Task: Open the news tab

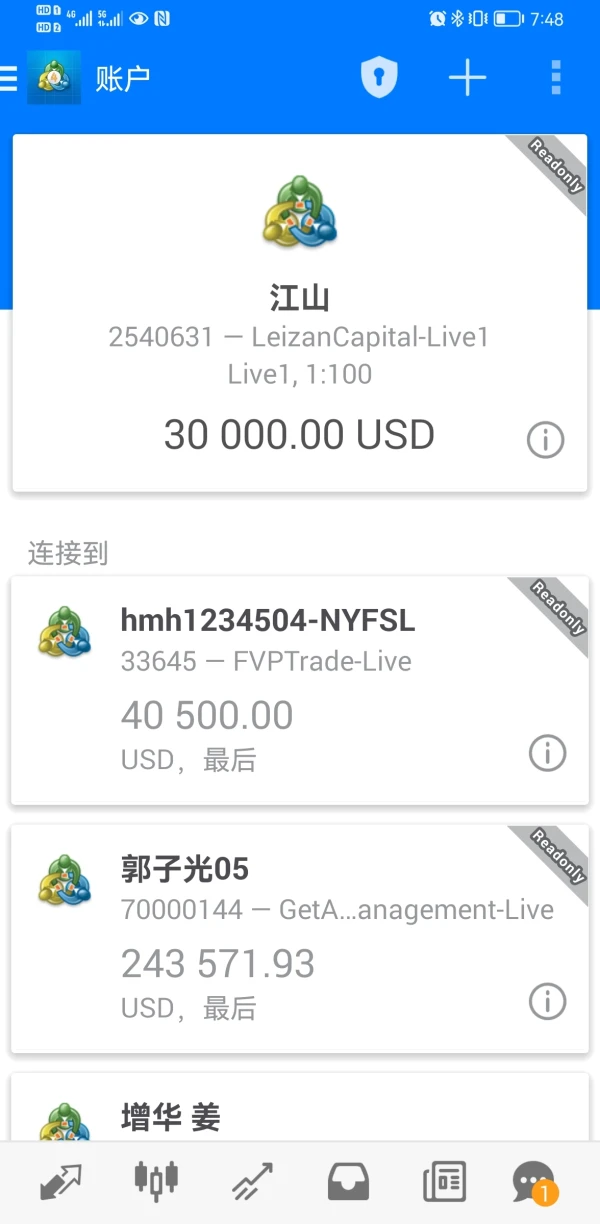Action: 444,1182
